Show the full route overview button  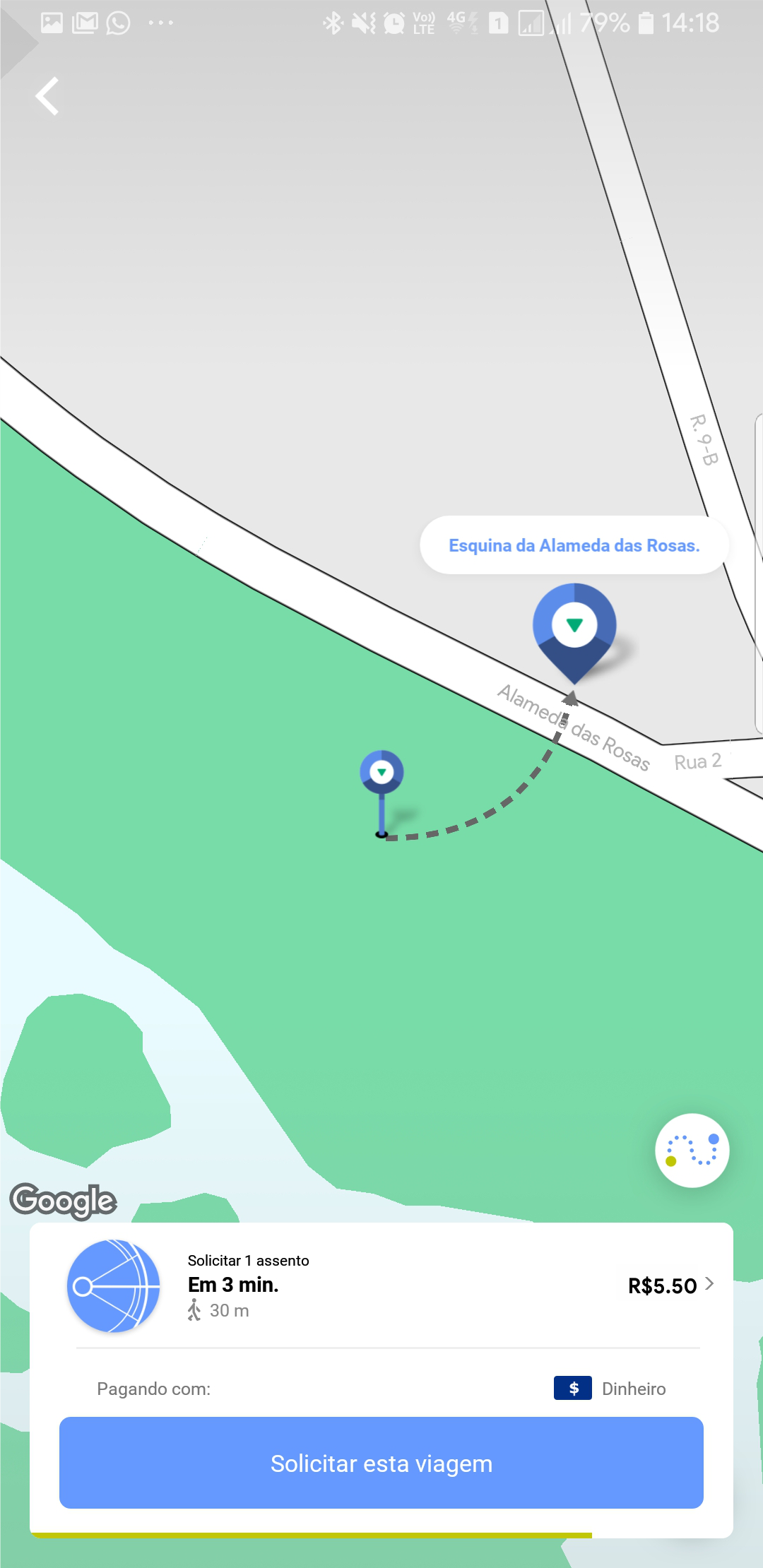pos(692,1151)
